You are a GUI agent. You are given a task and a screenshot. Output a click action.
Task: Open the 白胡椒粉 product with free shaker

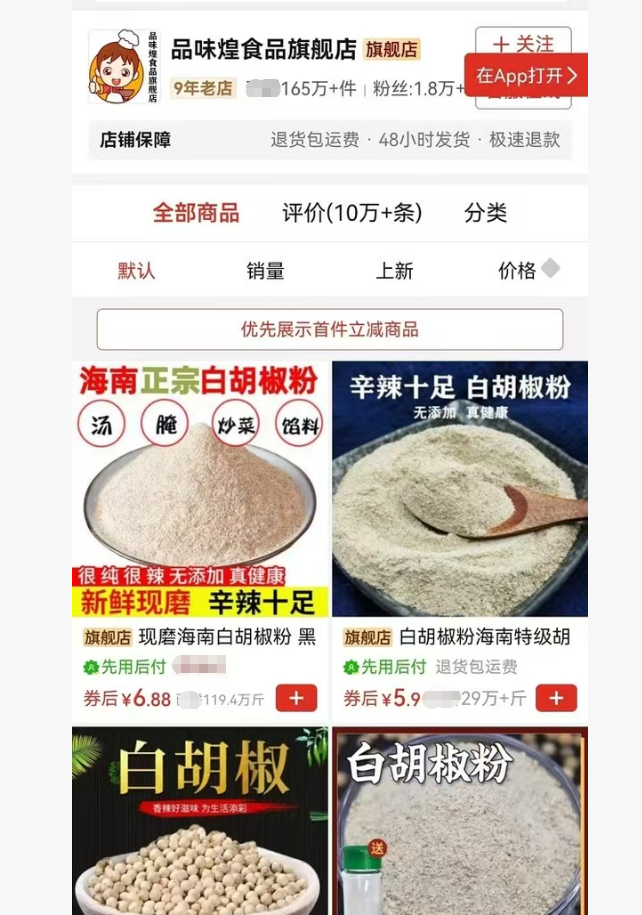[x=459, y=820]
